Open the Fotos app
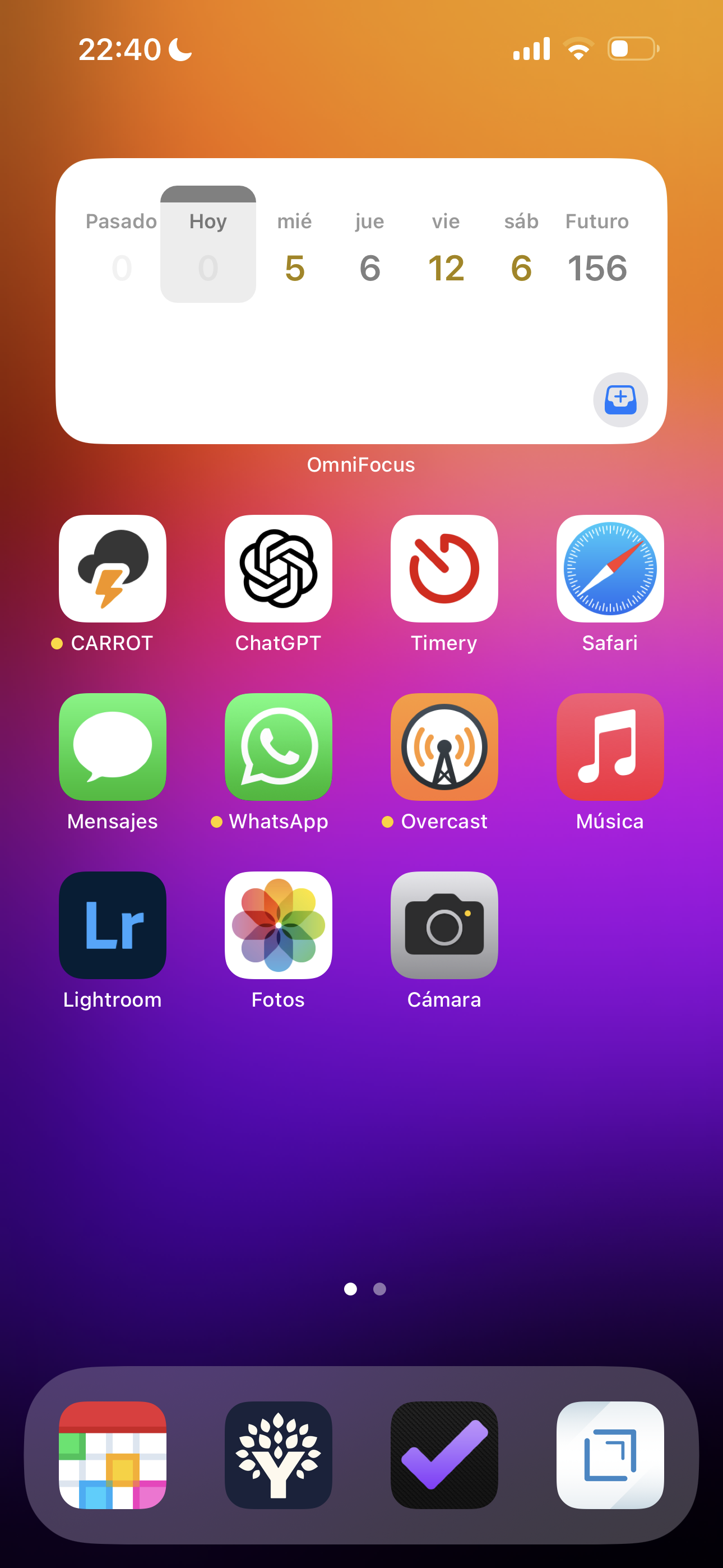723x1568 pixels. pyautogui.click(x=279, y=925)
